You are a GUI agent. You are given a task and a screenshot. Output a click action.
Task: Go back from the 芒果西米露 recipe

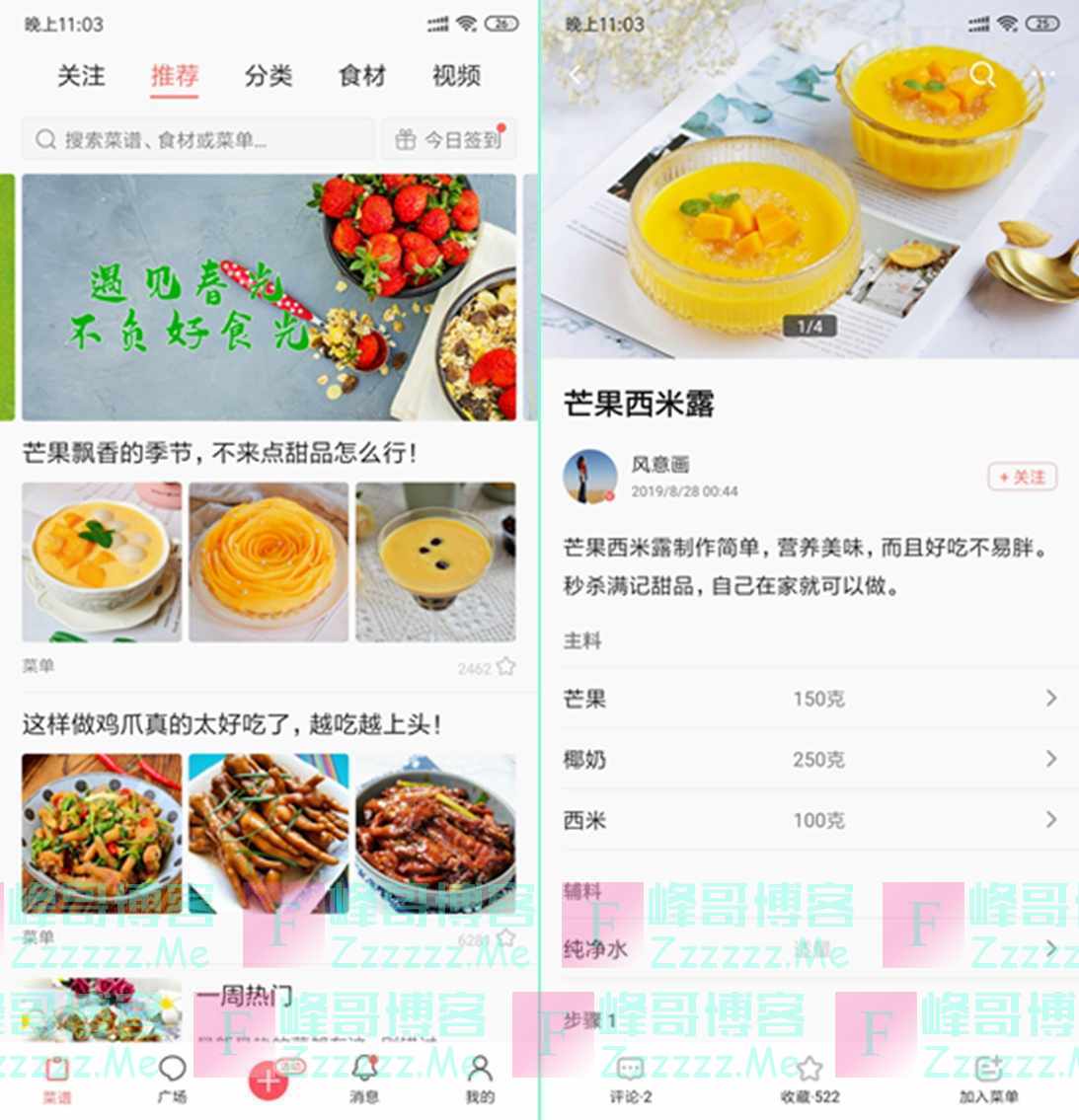(578, 74)
